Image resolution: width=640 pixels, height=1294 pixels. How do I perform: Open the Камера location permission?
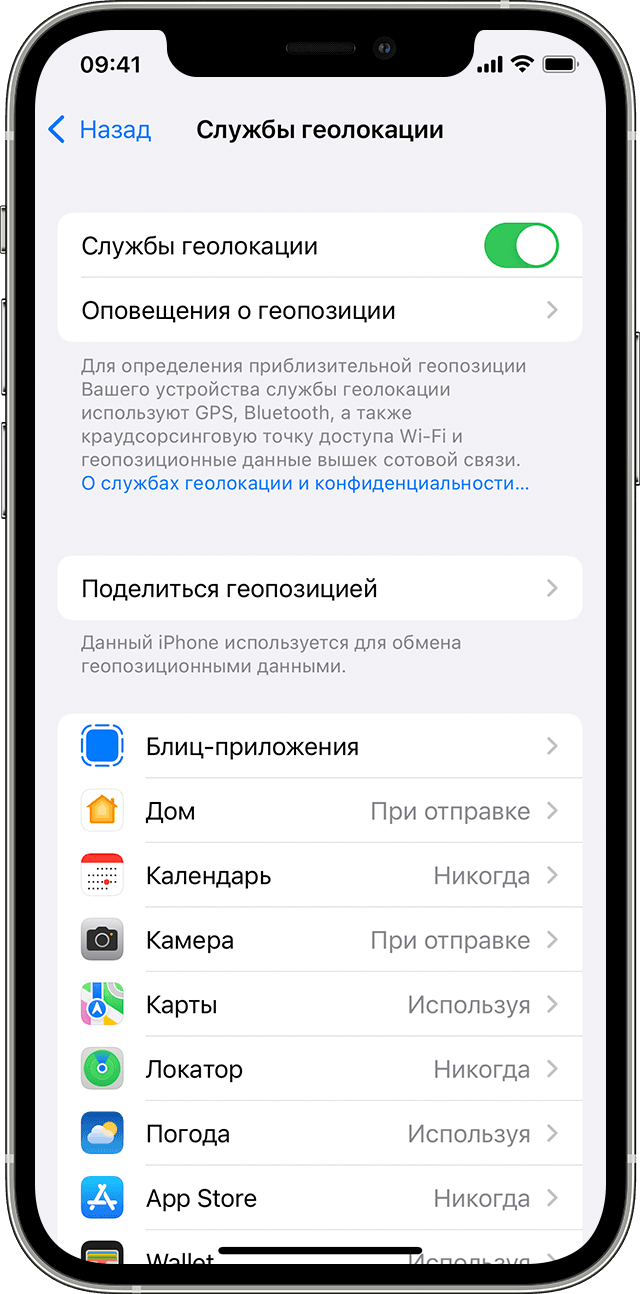tap(320, 940)
